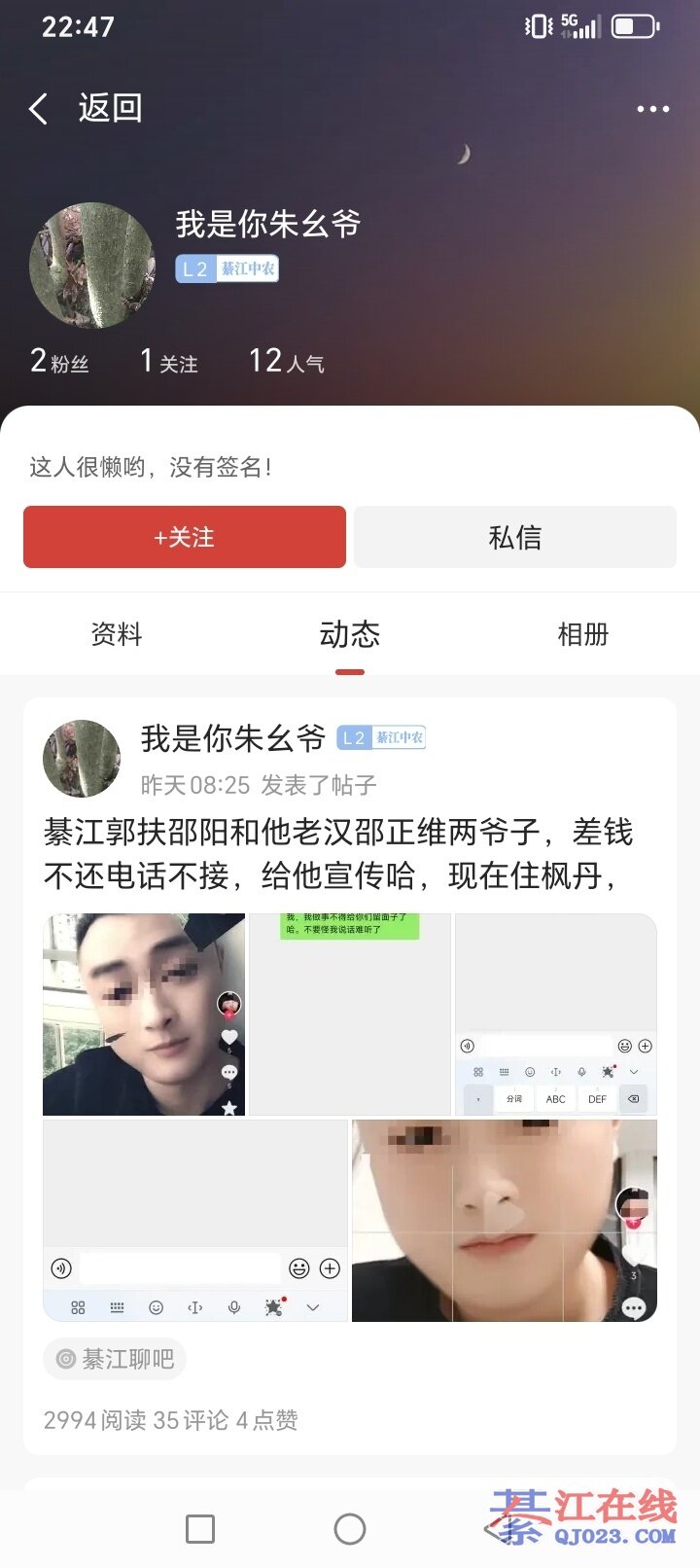View the profile avatar in the header
Viewport: 700px width, 1568px height.
click(x=92, y=265)
